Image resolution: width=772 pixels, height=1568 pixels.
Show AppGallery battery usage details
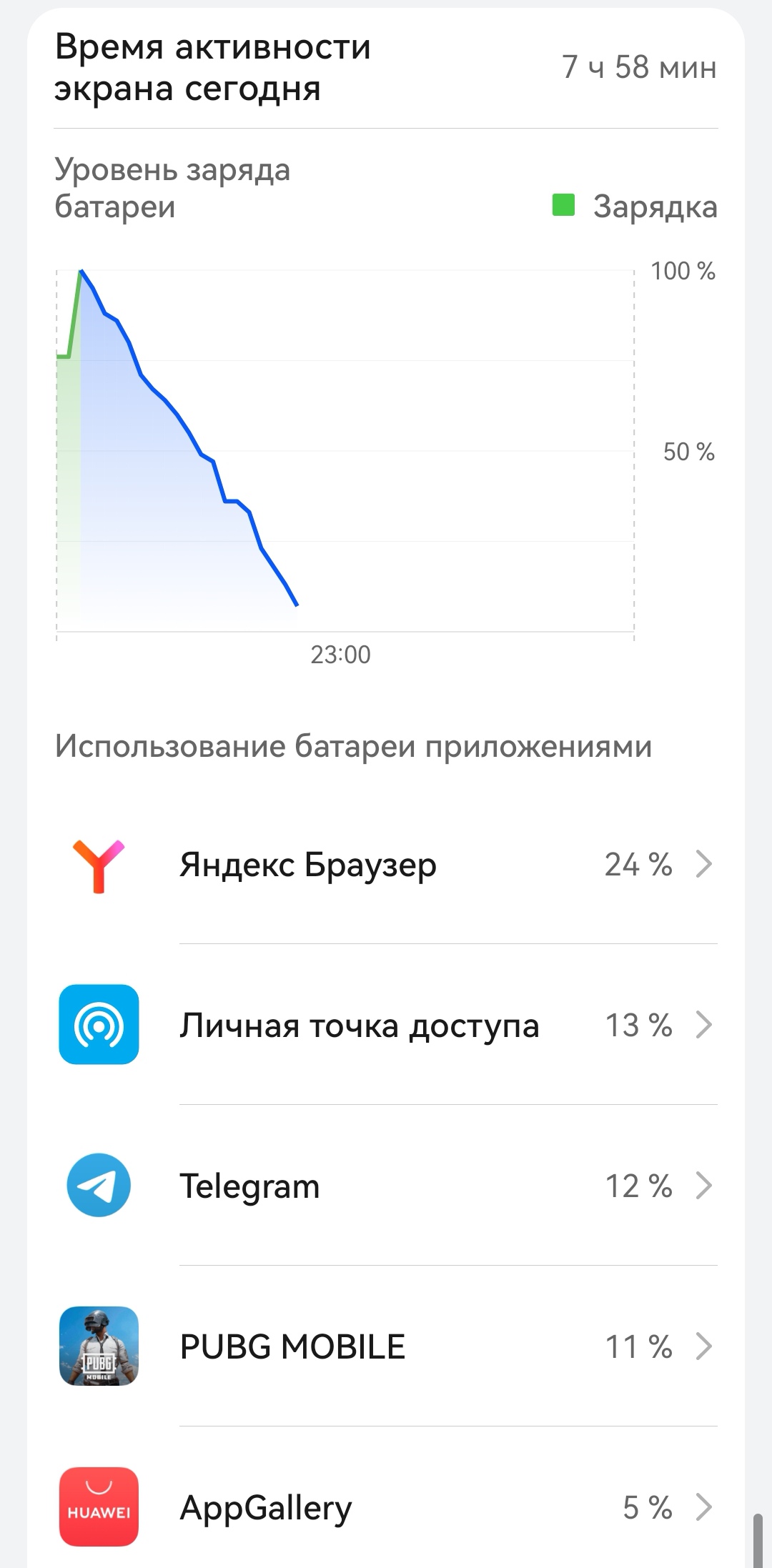[386, 1507]
